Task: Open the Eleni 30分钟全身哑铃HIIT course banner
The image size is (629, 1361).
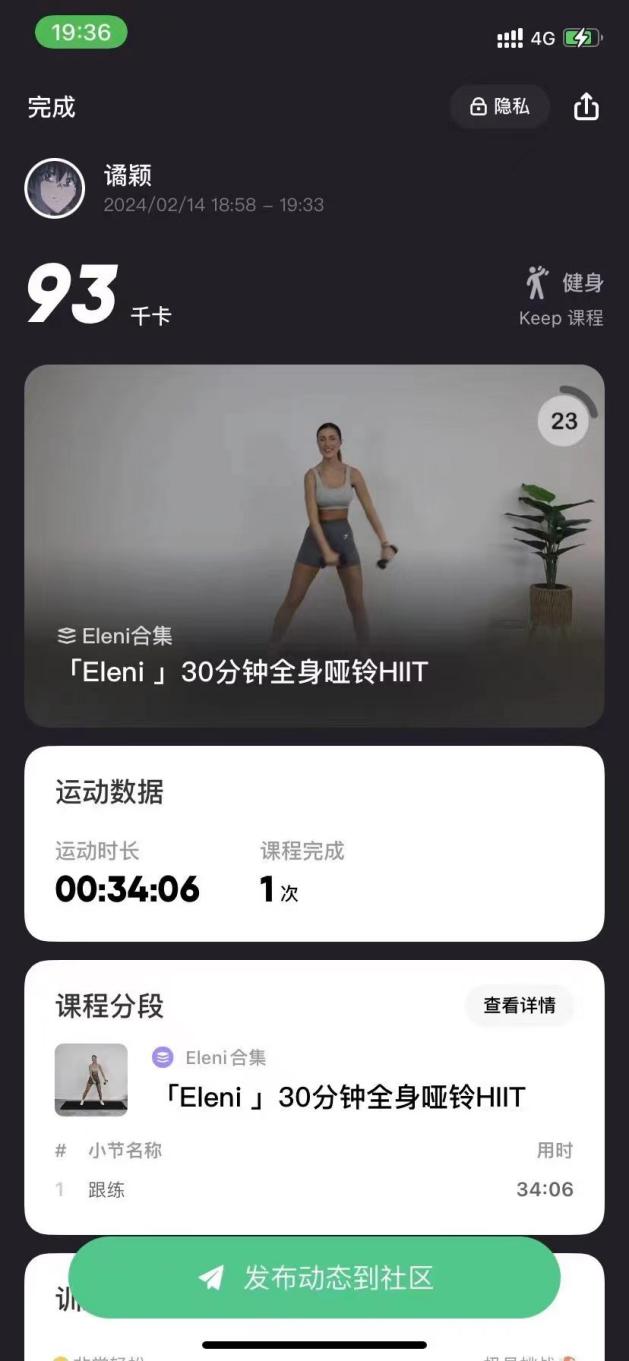Action: 314,545
